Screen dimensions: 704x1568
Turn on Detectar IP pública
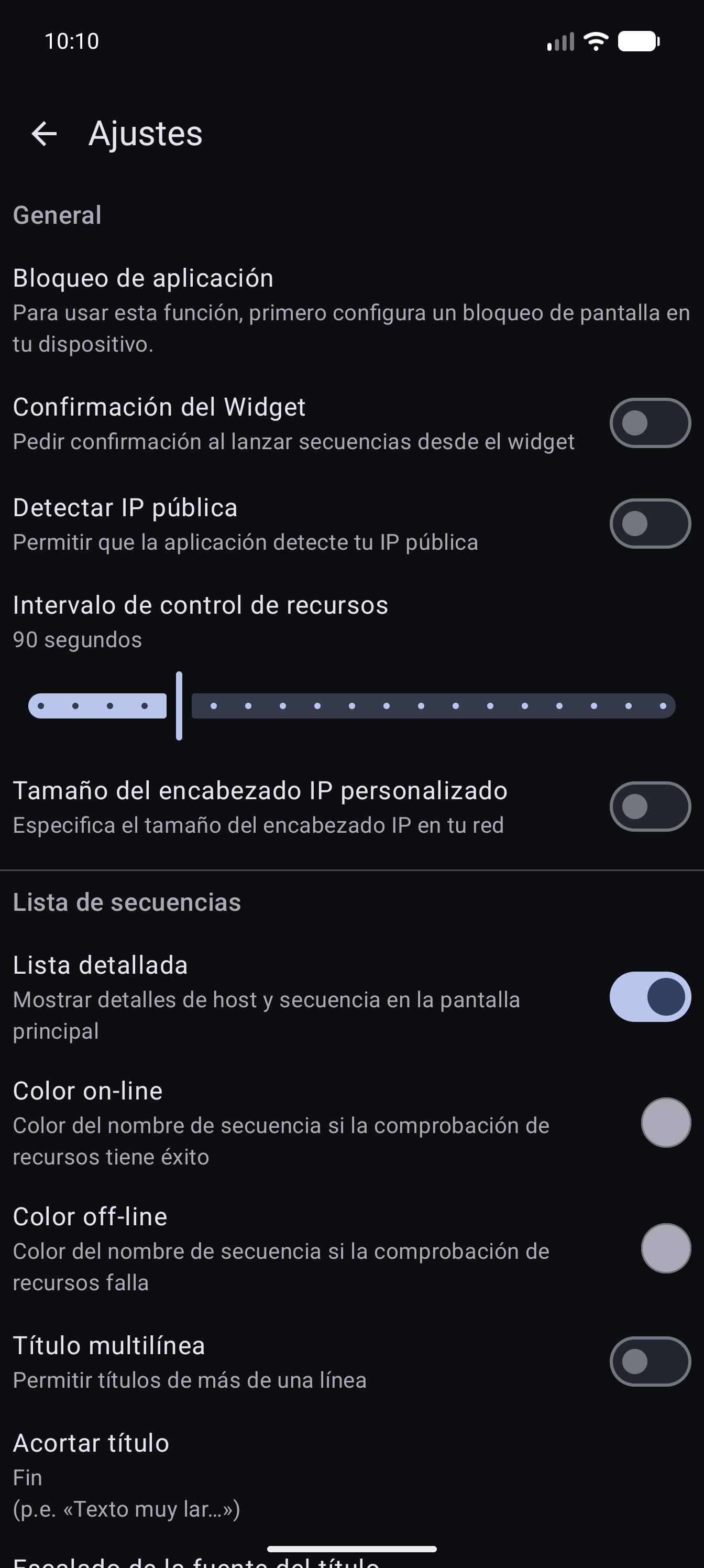[x=650, y=524]
